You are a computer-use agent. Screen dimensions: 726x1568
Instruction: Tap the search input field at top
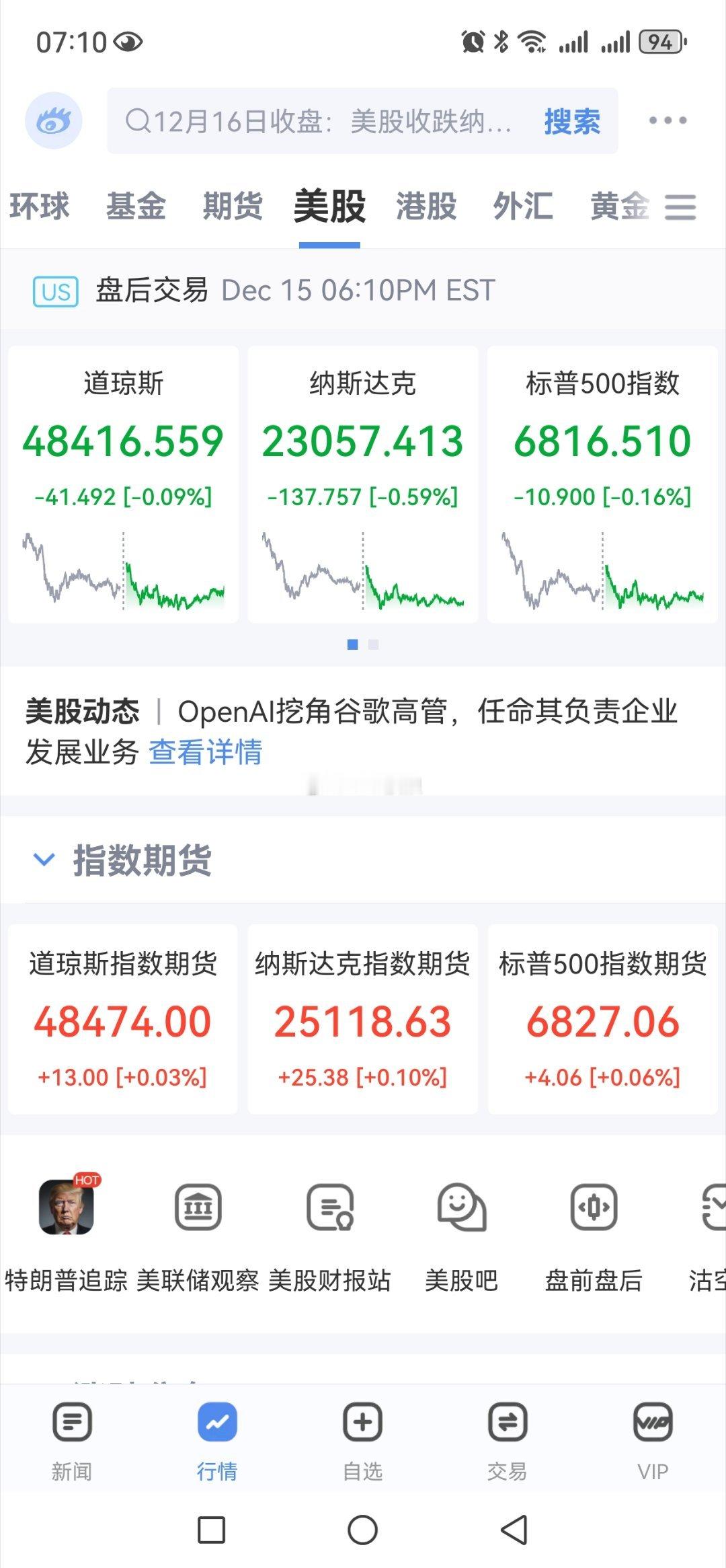tap(323, 122)
